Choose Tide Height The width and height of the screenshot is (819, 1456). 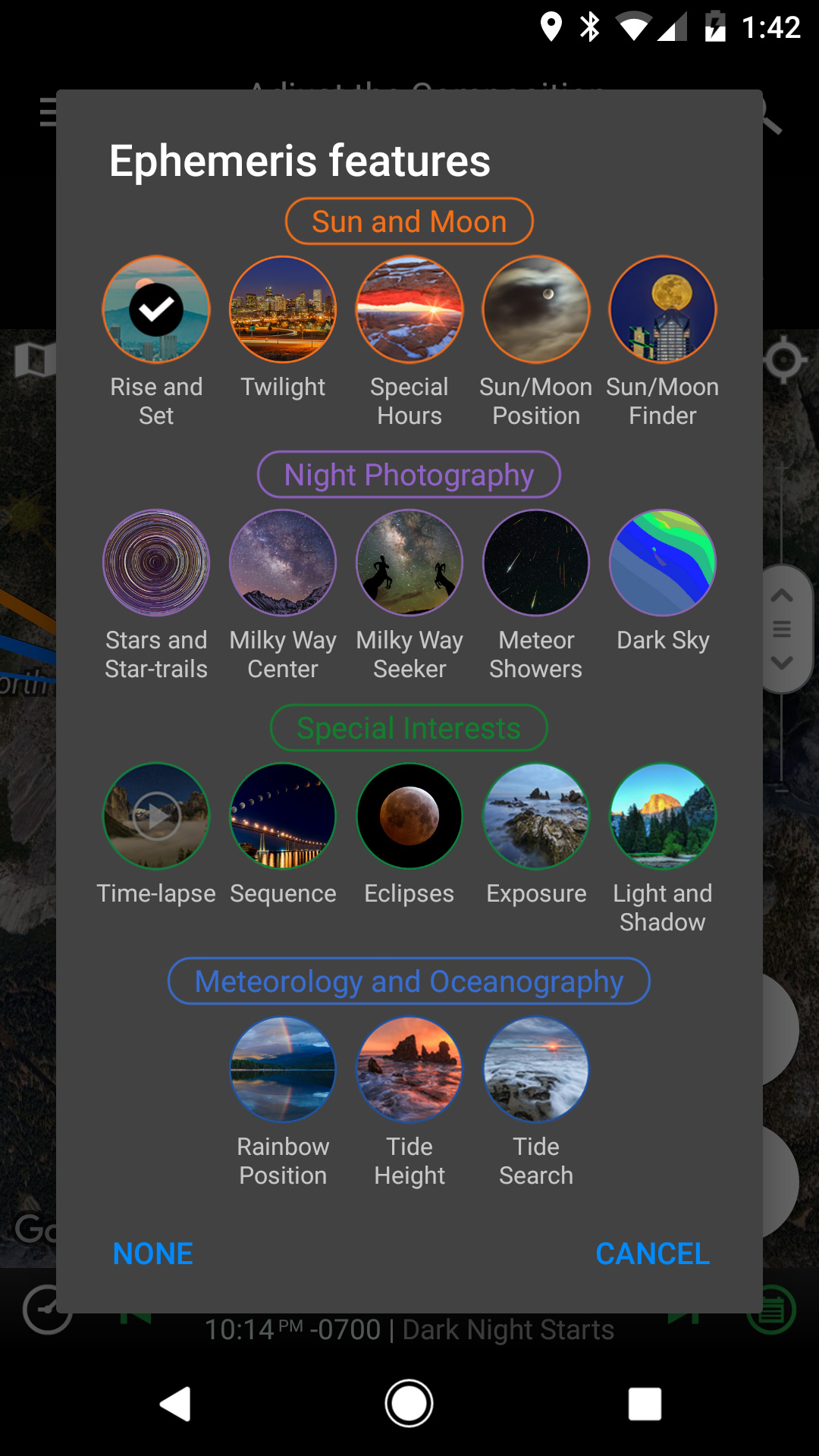click(x=409, y=1069)
